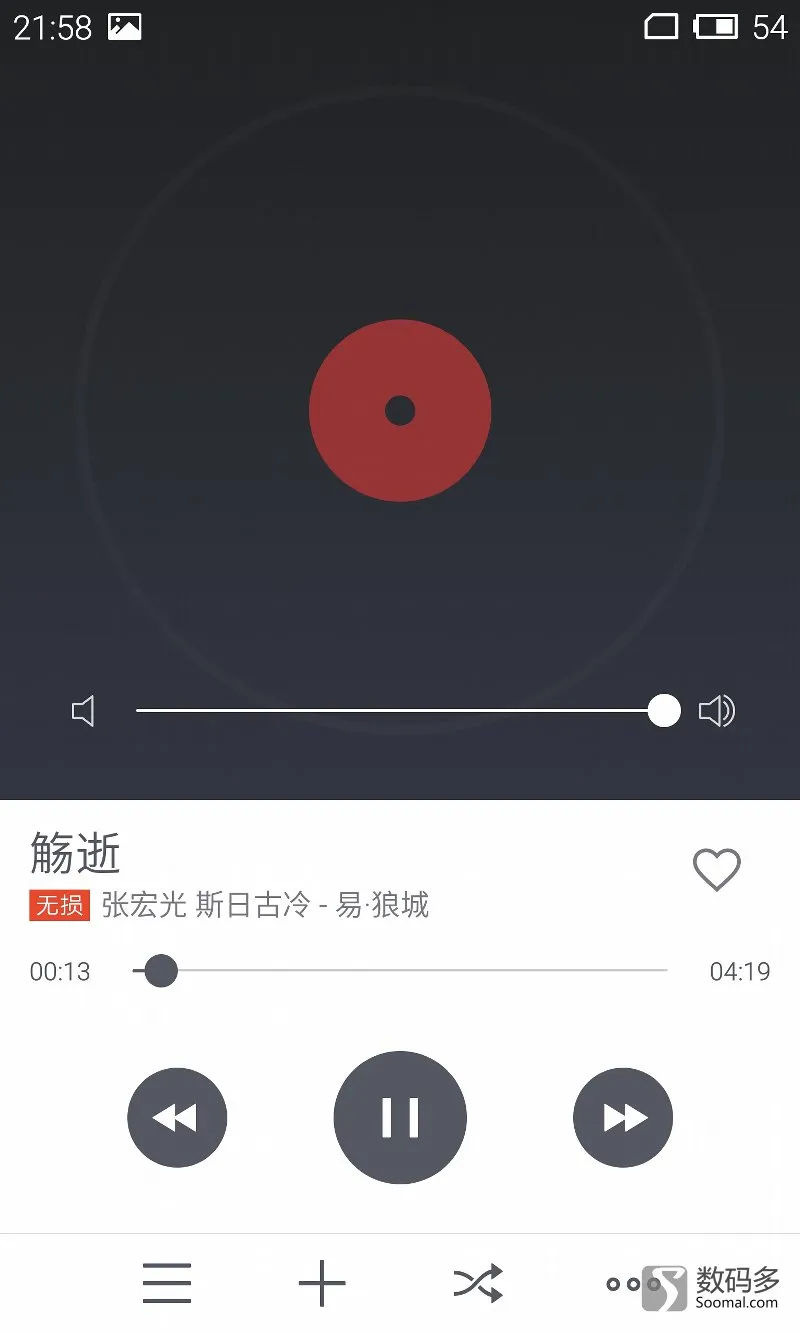Tap the loud speaker icon

pyautogui.click(x=717, y=711)
